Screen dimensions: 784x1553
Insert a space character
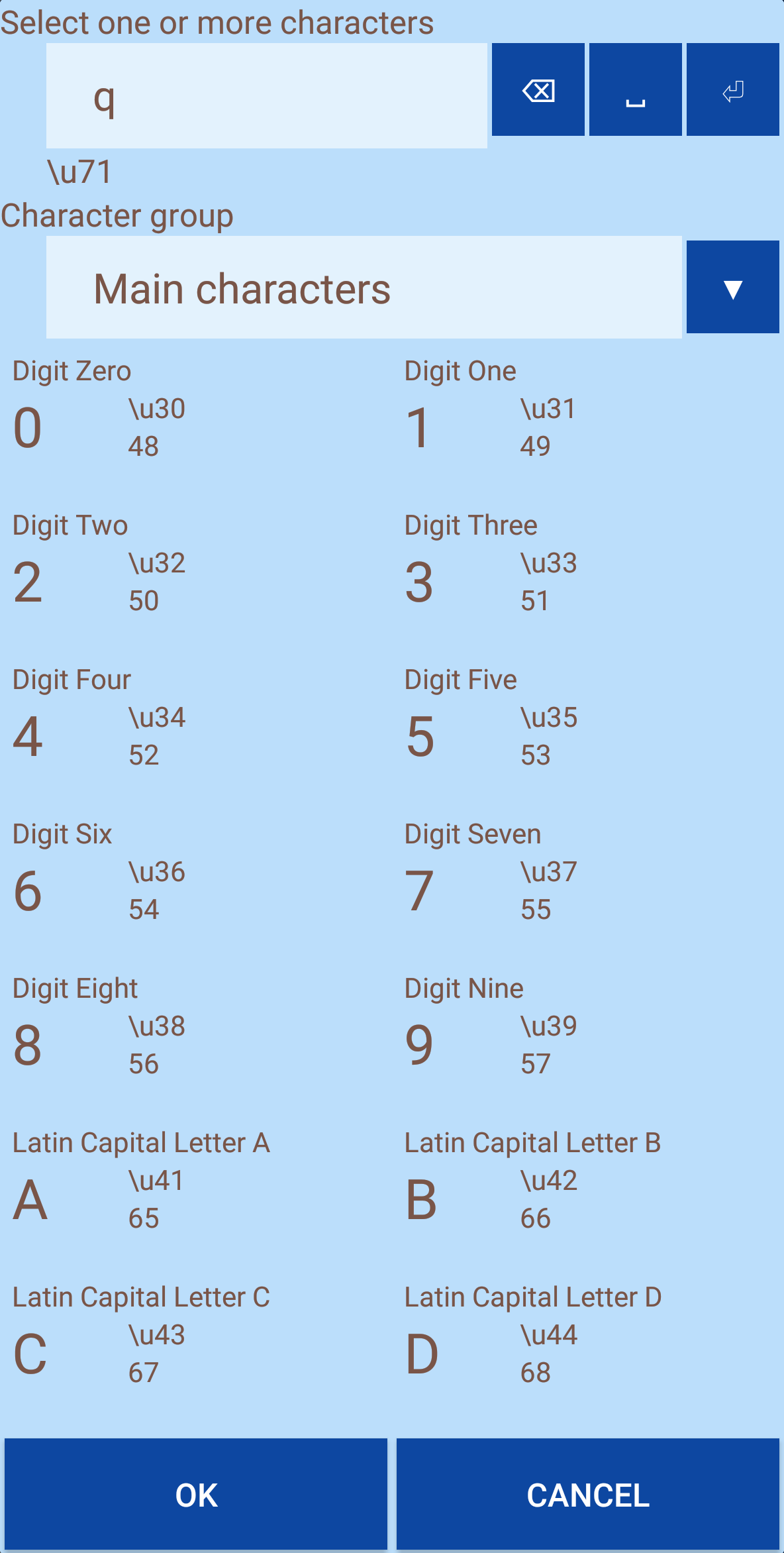click(x=635, y=90)
